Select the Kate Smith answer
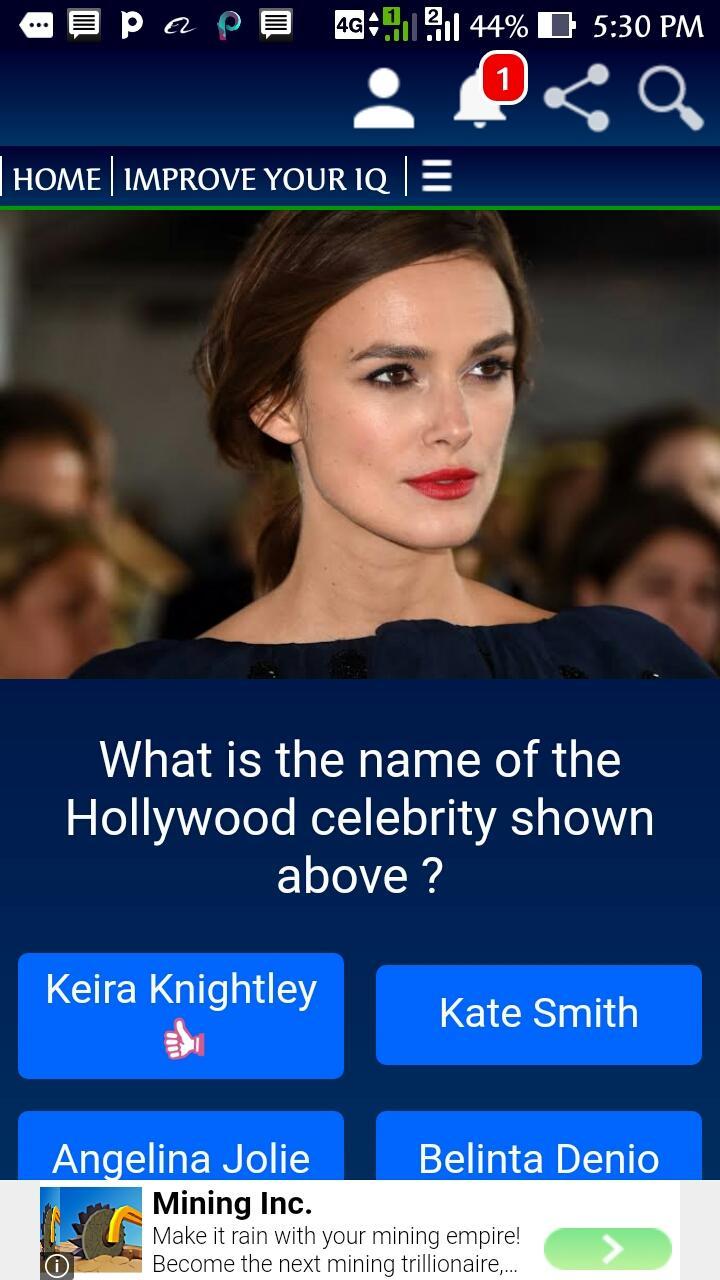Screen dimensions: 720x1280 click(538, 1014)
